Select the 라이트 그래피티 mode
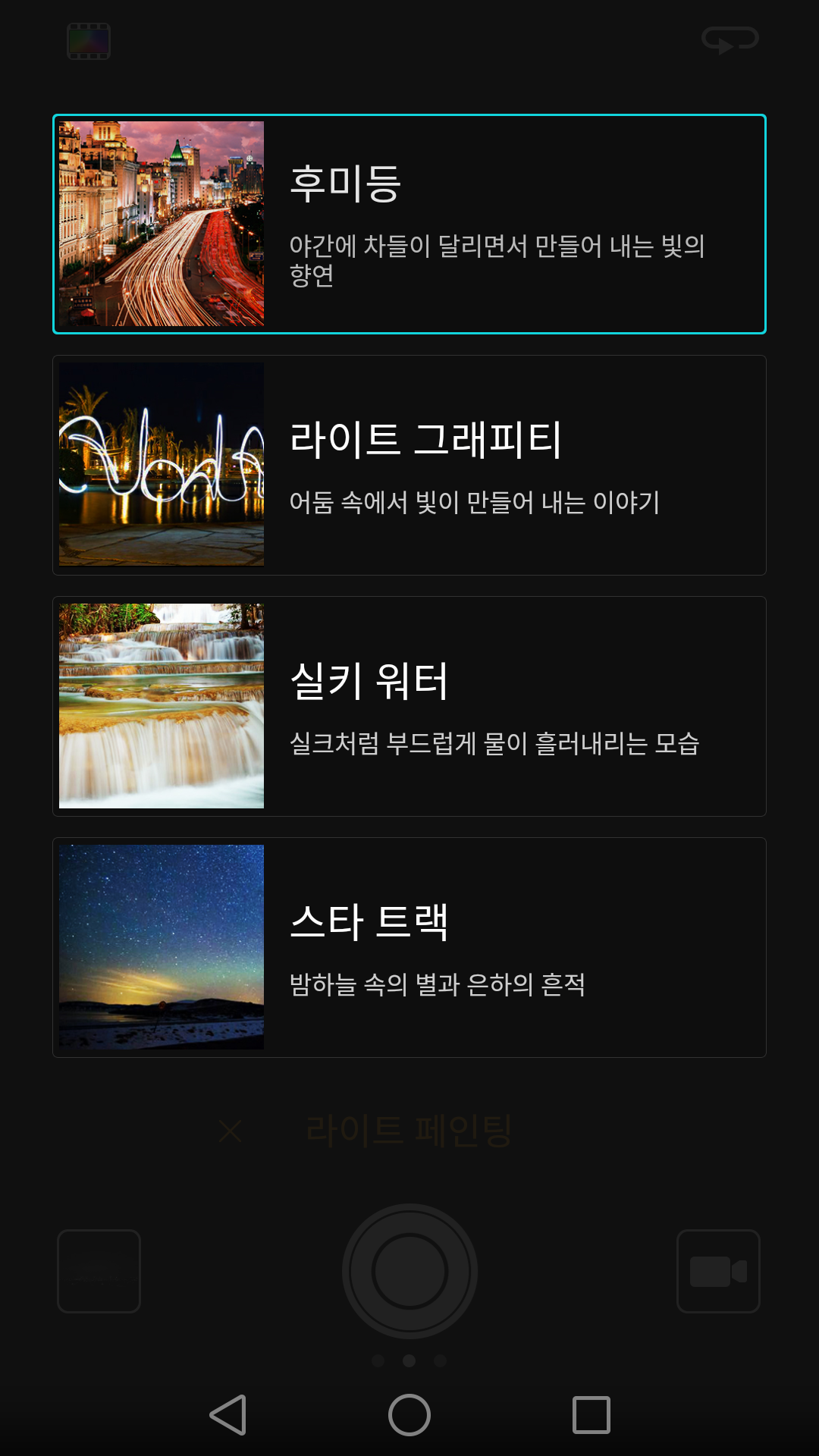Image resolution: width=819 pixels, height=1456 pixels. (x=409, y=464)
